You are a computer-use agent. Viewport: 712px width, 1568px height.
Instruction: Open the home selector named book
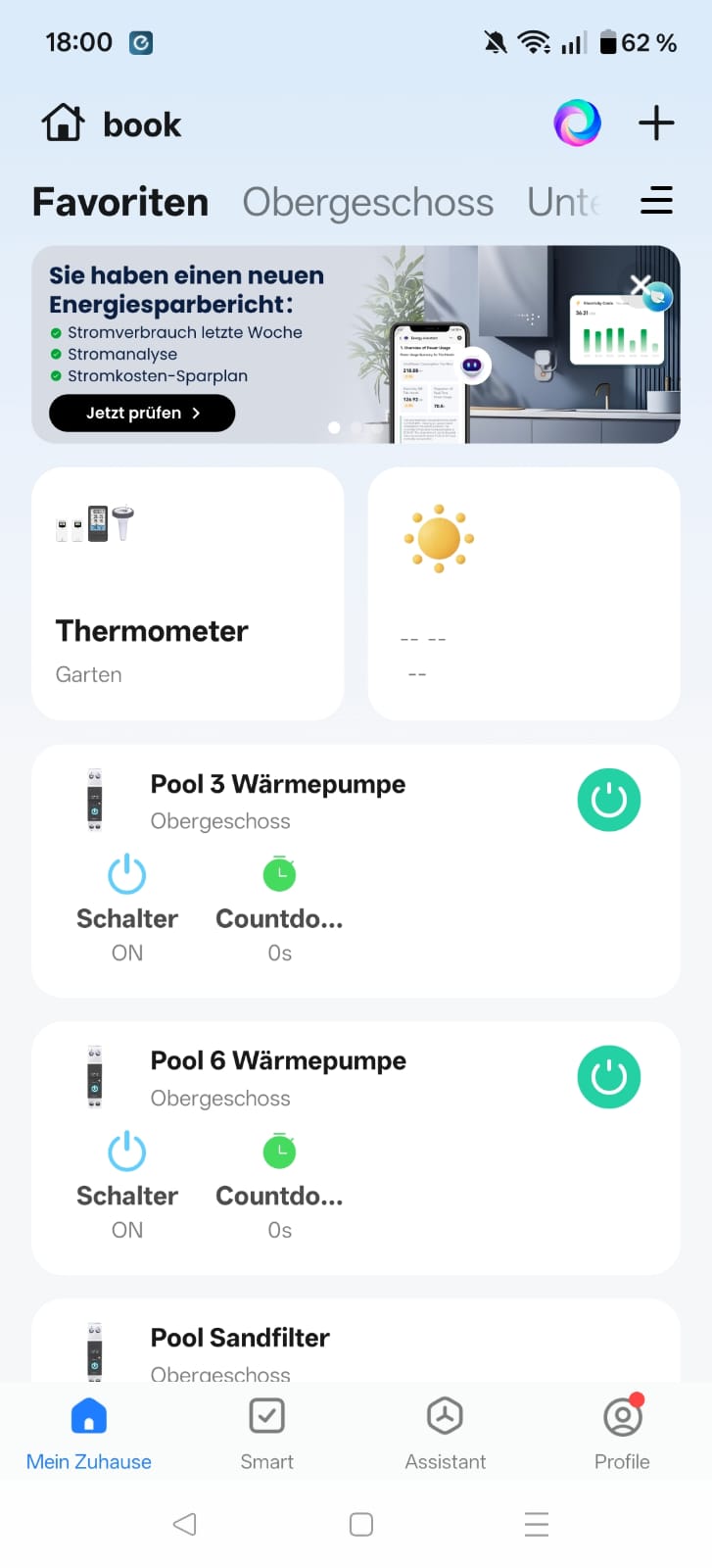(113, 124)
